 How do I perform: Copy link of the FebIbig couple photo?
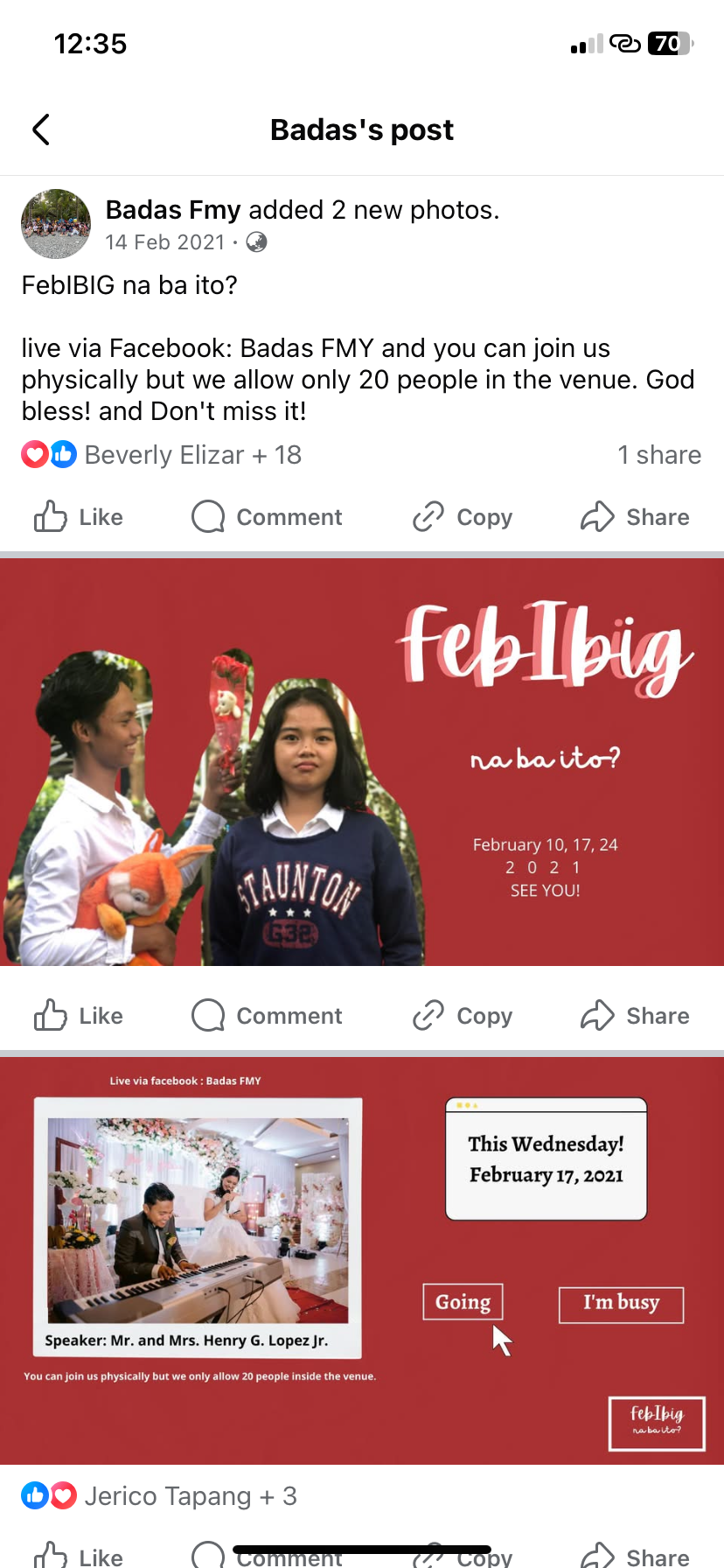coord(463,1016)
